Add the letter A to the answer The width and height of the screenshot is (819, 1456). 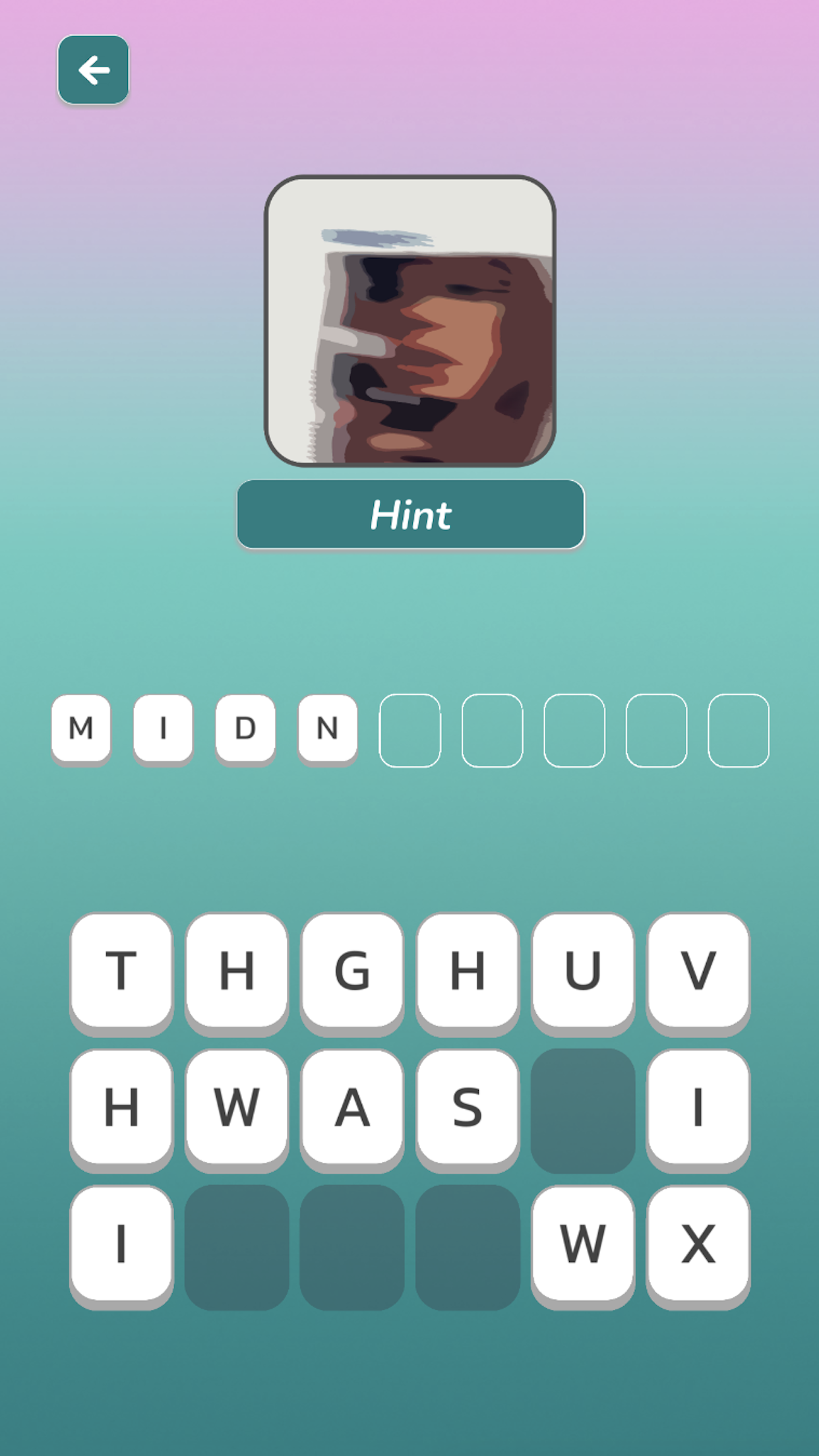click(x=351, y=1107)
